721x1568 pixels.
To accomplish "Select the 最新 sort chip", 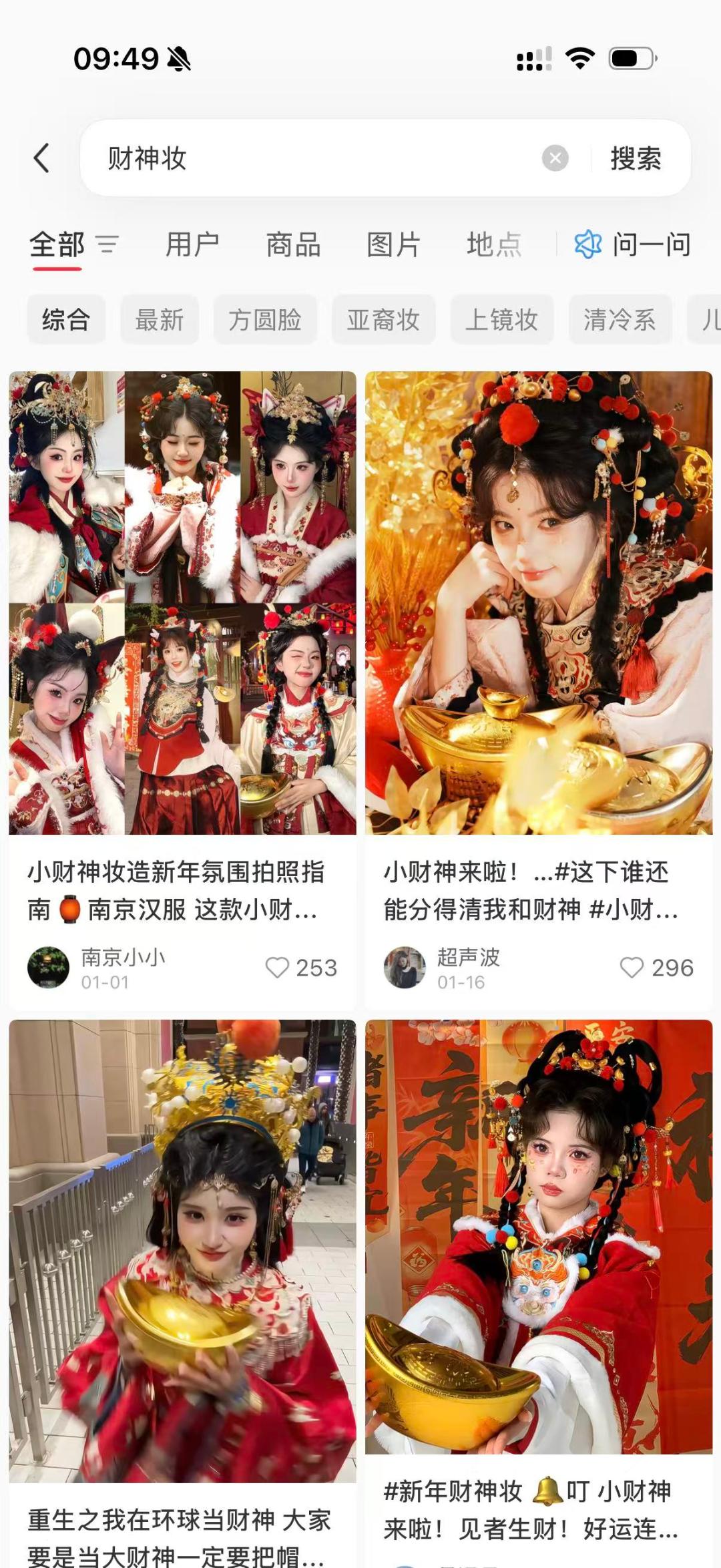I will tap(159, 320).
